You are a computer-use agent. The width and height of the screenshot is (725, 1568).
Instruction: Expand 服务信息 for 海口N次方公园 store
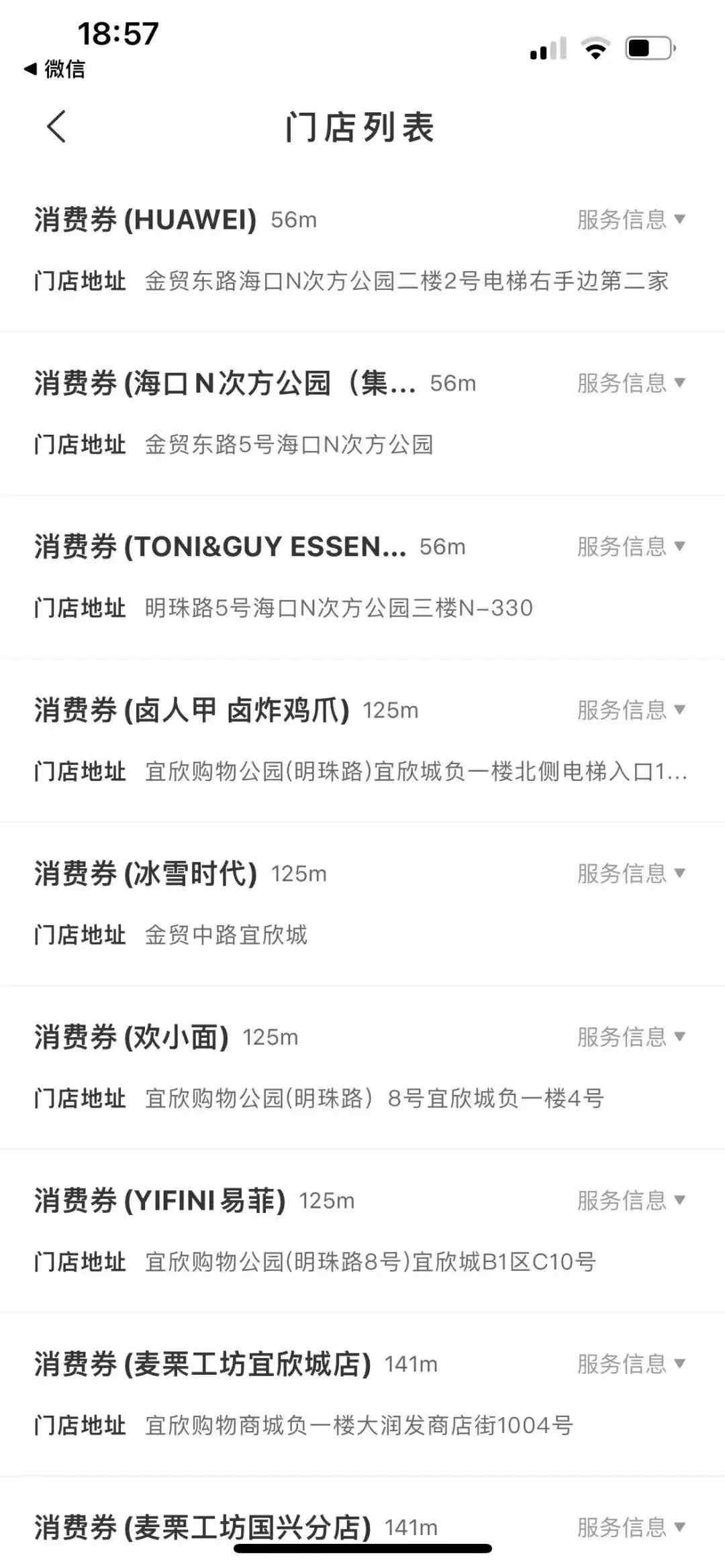click(x=630, y=383)
